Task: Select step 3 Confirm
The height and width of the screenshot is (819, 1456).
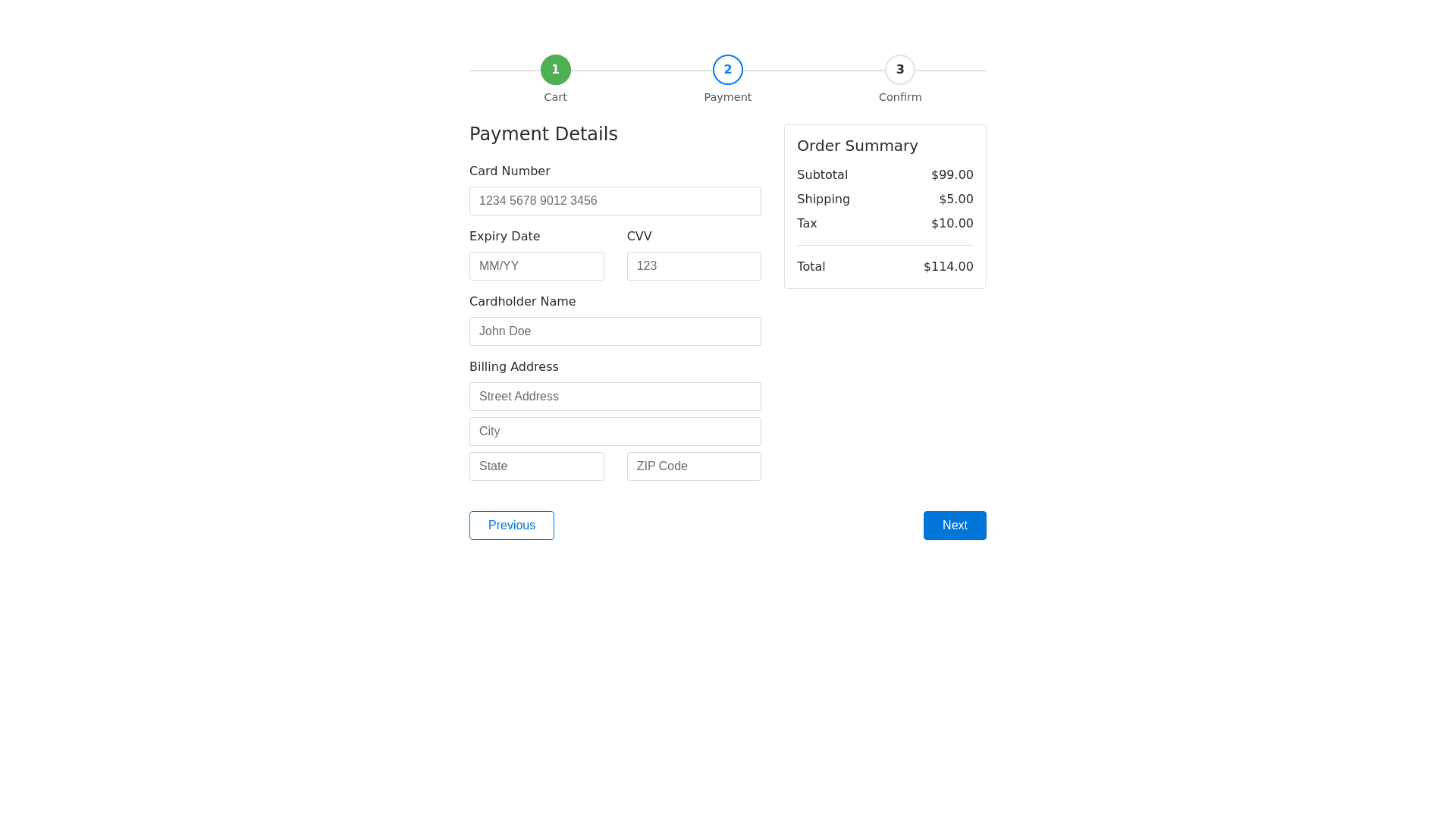Action: pos(900,70)
